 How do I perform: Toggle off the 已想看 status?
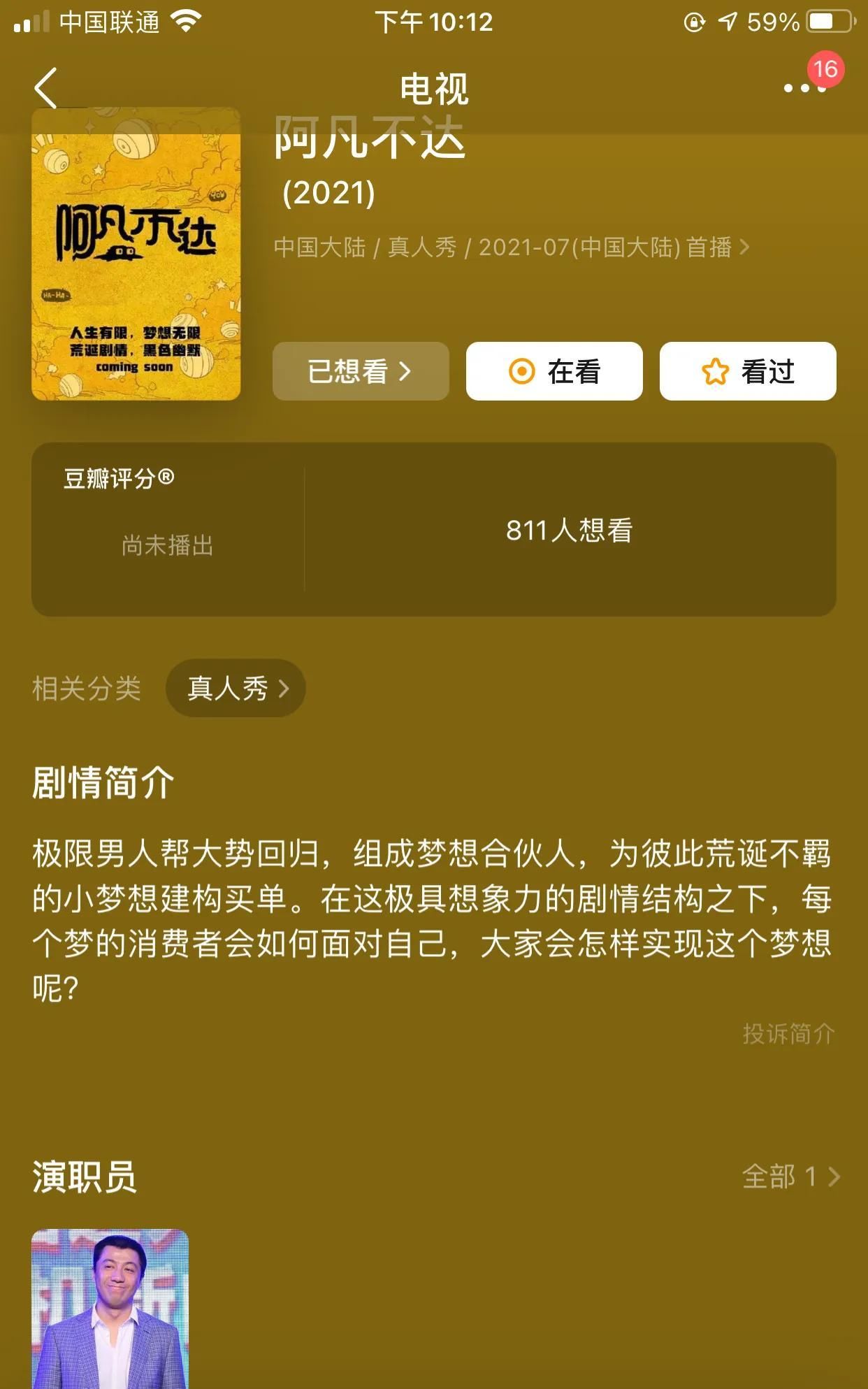(360, 373)
